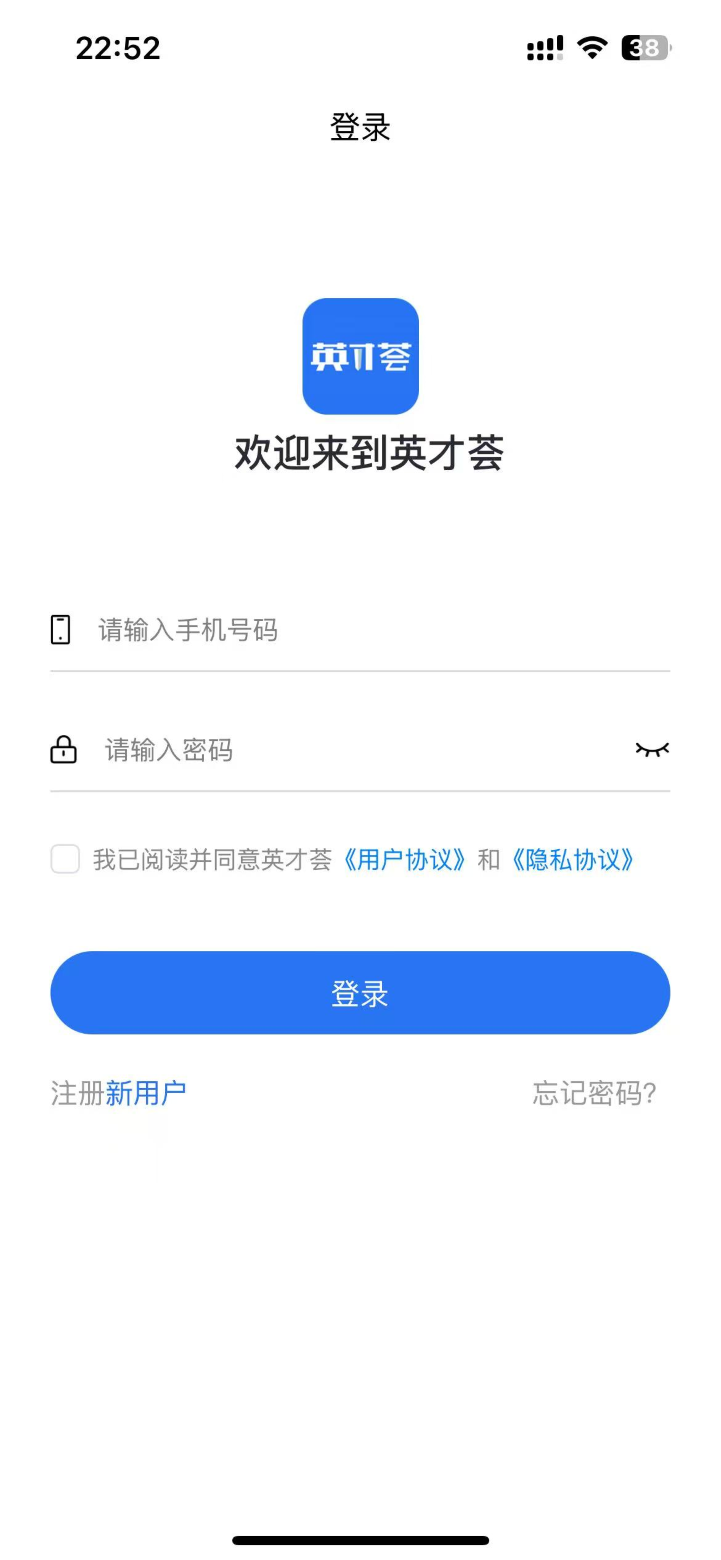Register via 注册新用户 link

click(x=119, y=1094)
